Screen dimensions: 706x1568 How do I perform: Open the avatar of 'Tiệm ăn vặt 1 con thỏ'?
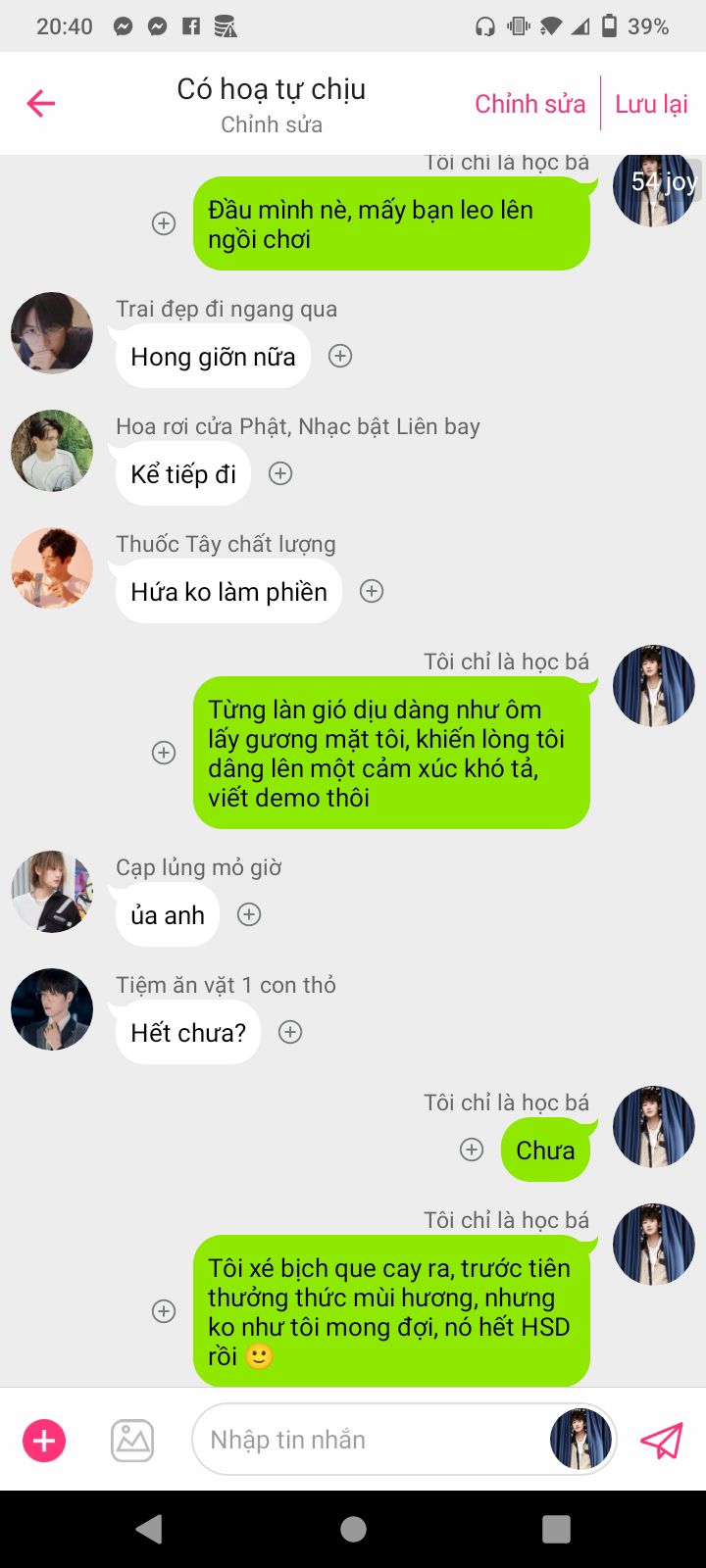coord(52,1009)
